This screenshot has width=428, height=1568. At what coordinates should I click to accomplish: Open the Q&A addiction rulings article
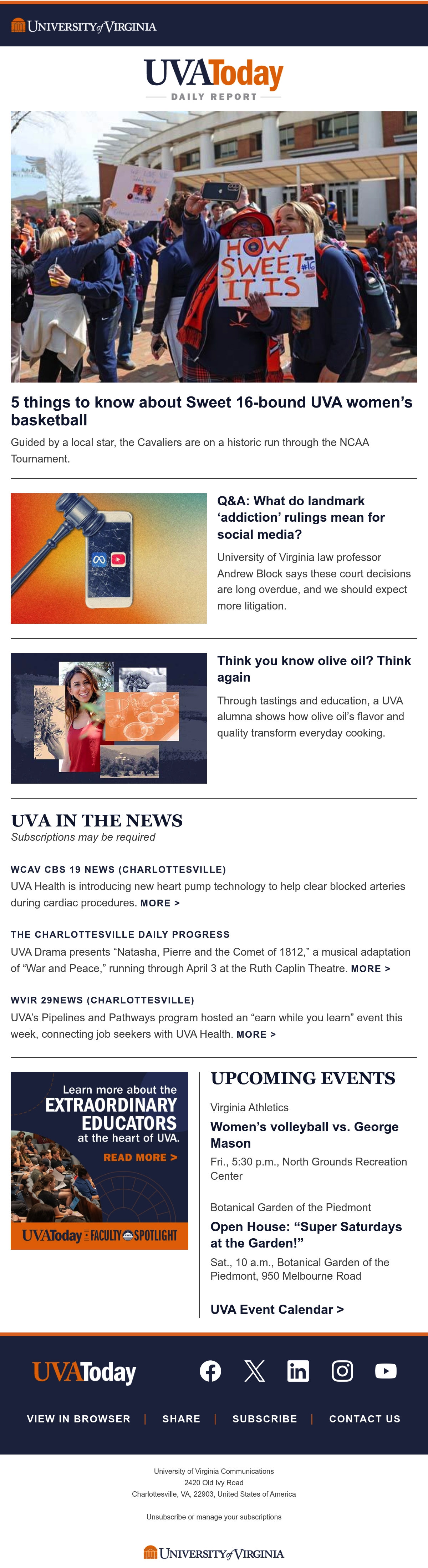click(300, 517)
